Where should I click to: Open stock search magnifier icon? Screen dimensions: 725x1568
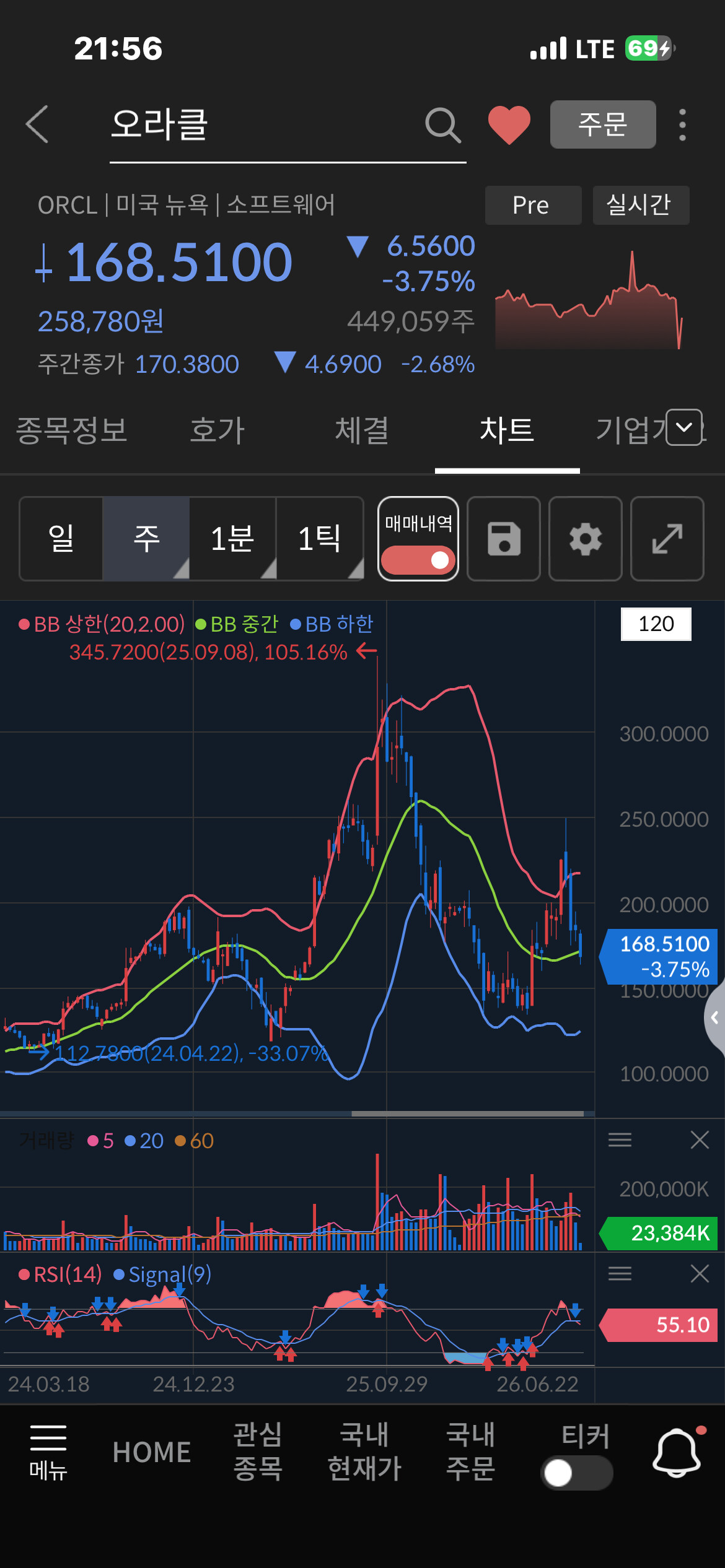[x=443, y=125]
